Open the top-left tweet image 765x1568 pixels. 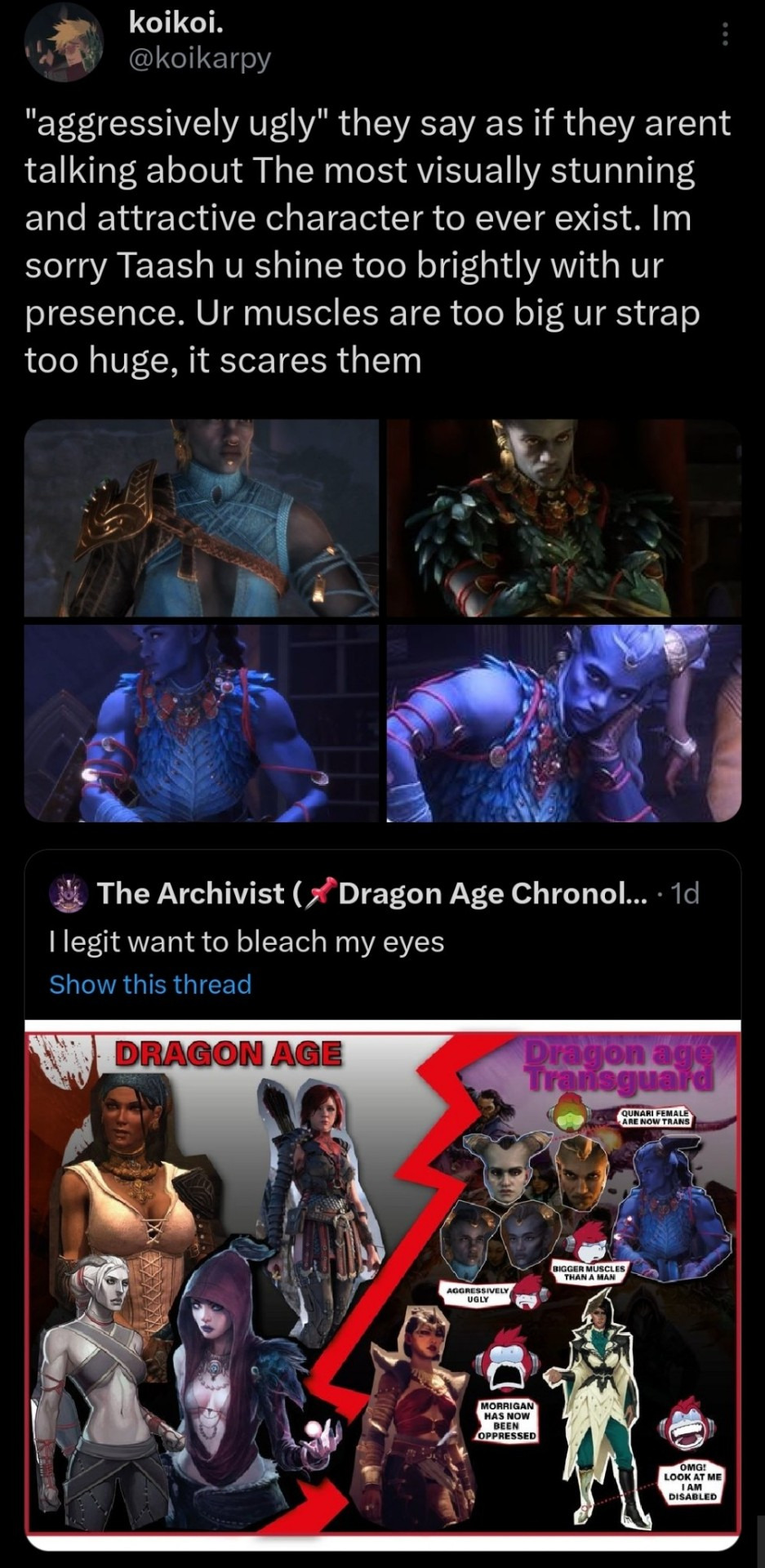point(202,518)
